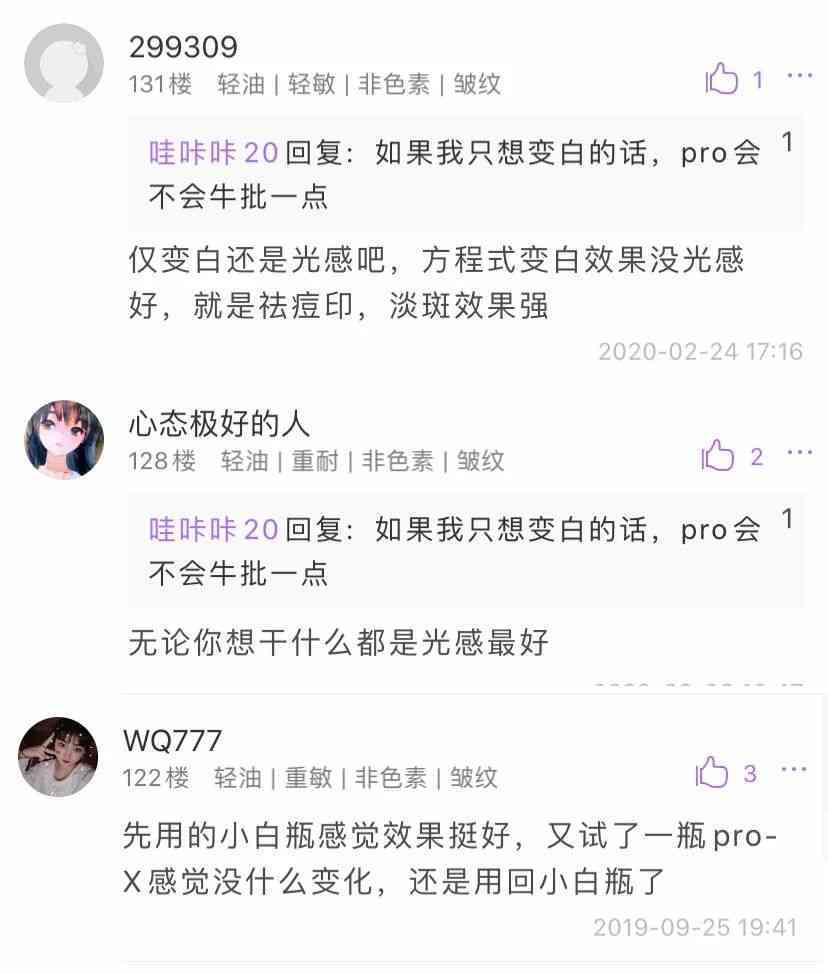Image resolution: width=828 pixels, height=974 pixels.
Task: Like the comment by 299309
Action: [722, 79]
